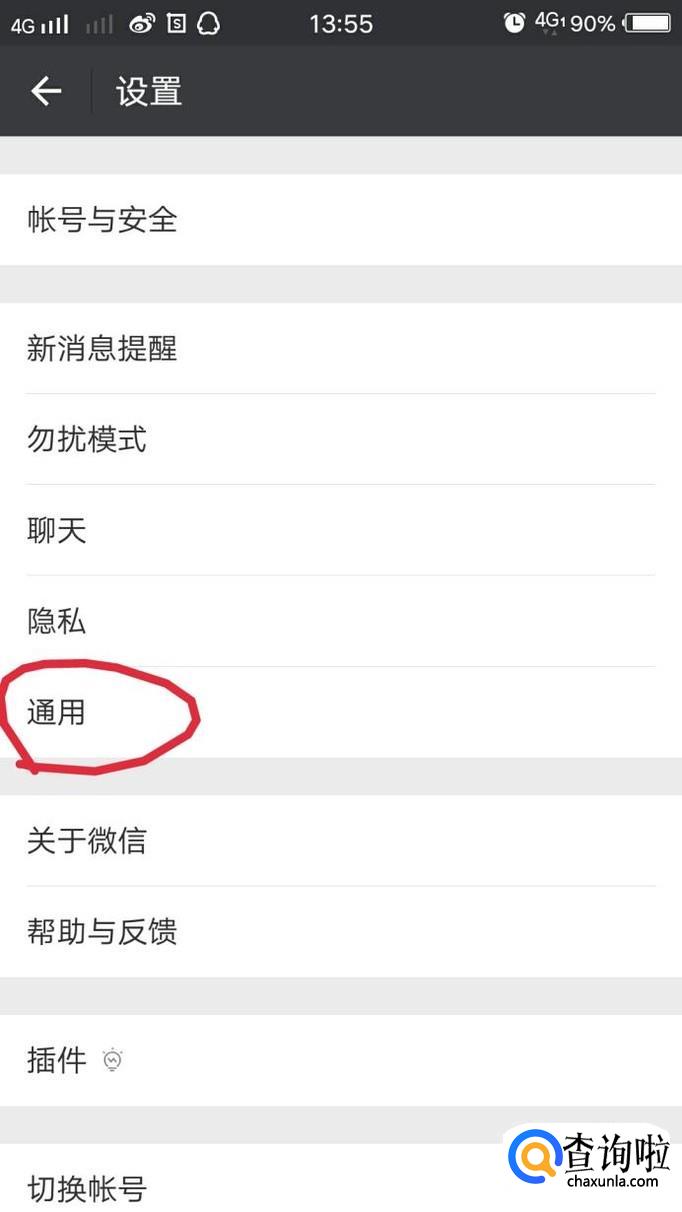
Task: Open 隐私 settings
Action: (341, 621)
